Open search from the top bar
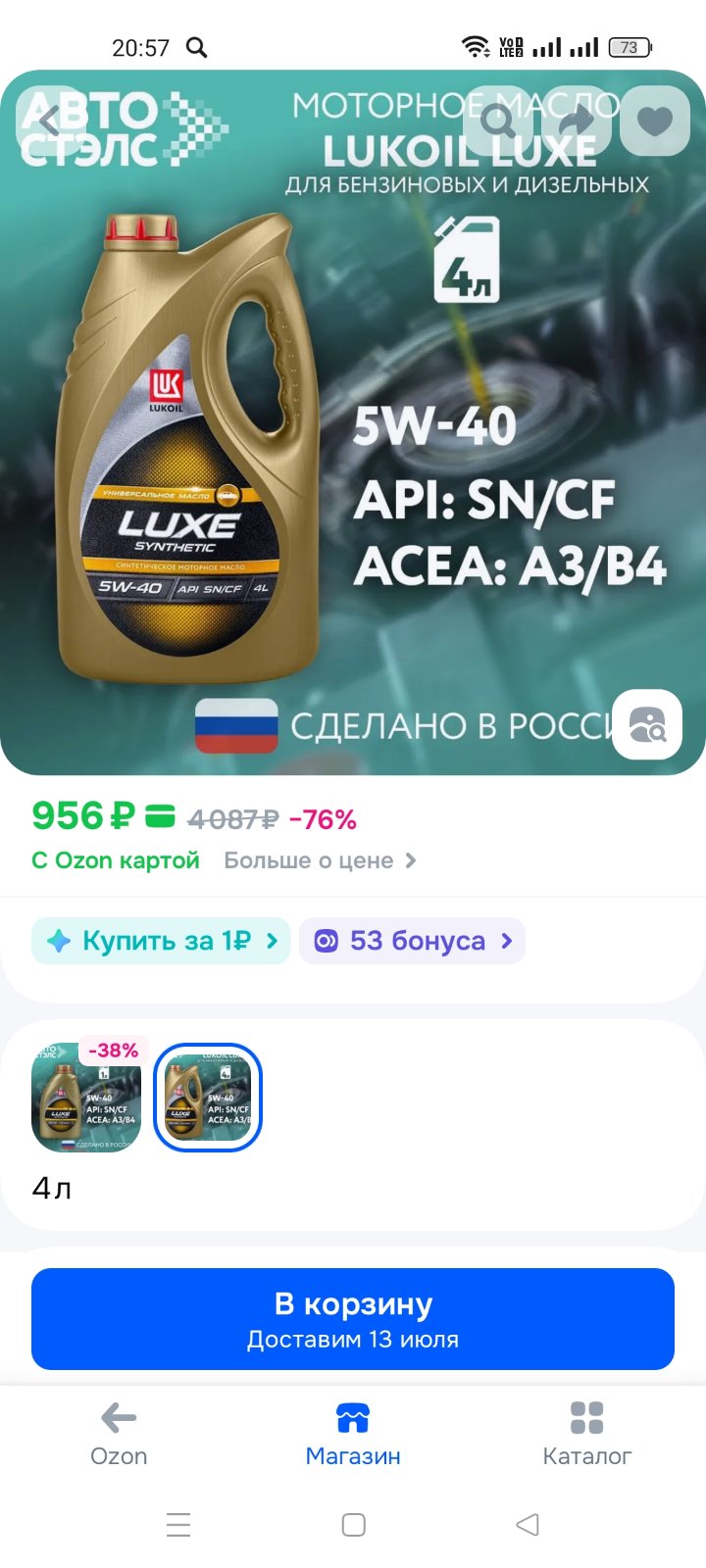Screen dimensions: 706x1568 [498, 122]
